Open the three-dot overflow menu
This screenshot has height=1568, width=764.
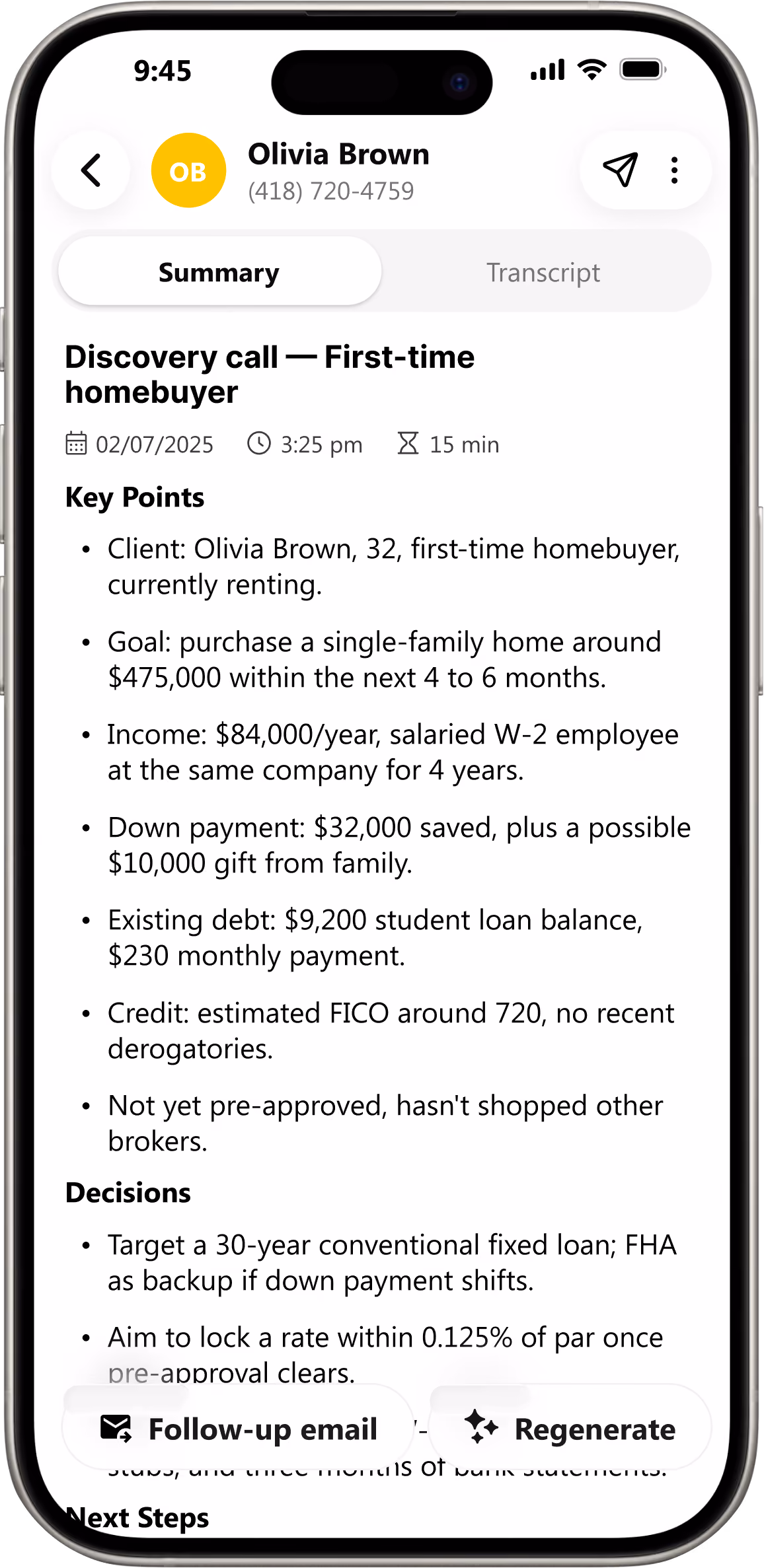[x=674, y=170]
